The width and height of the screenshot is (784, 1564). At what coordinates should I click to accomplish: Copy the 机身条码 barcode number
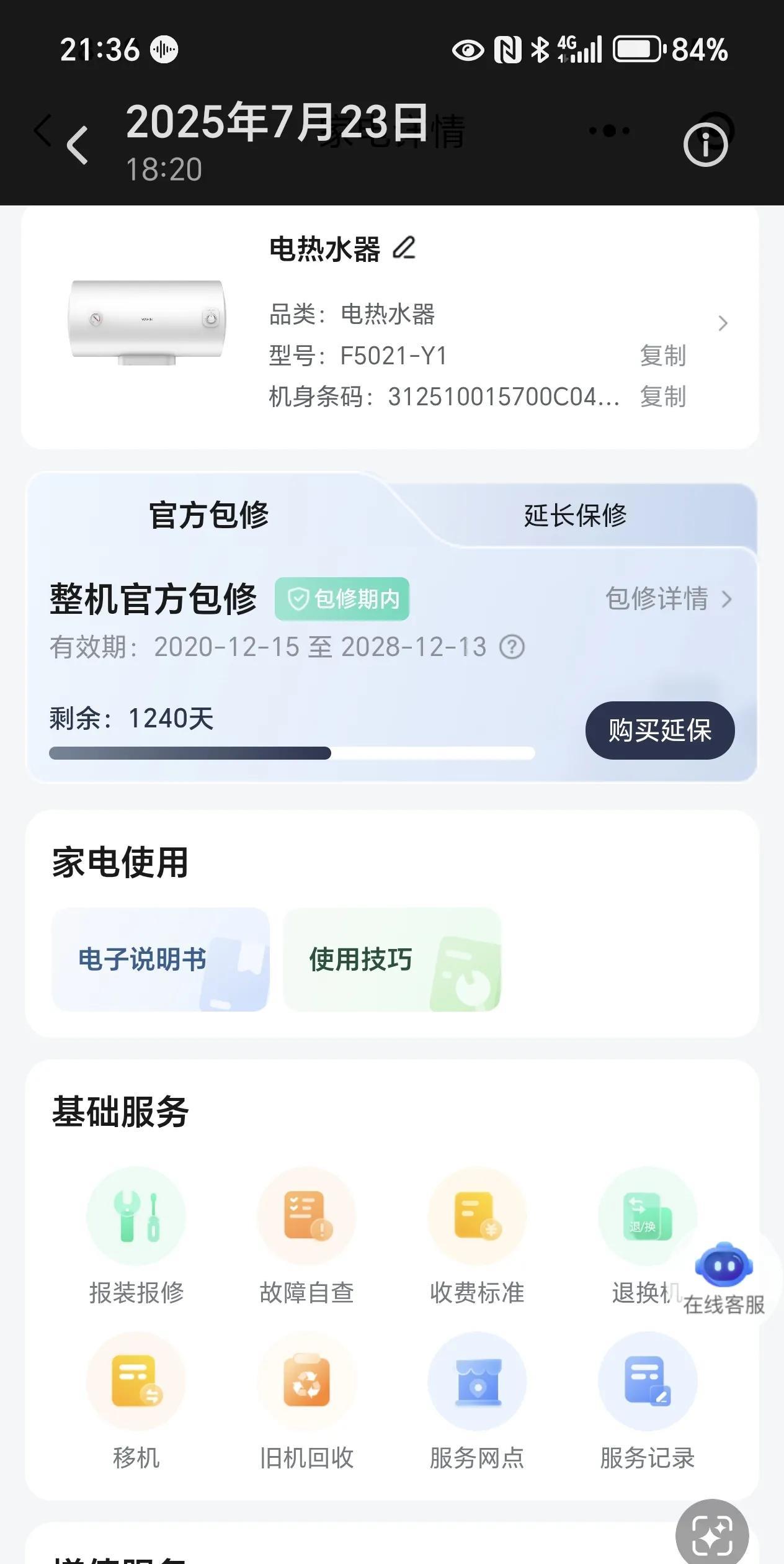coord(662,397)
